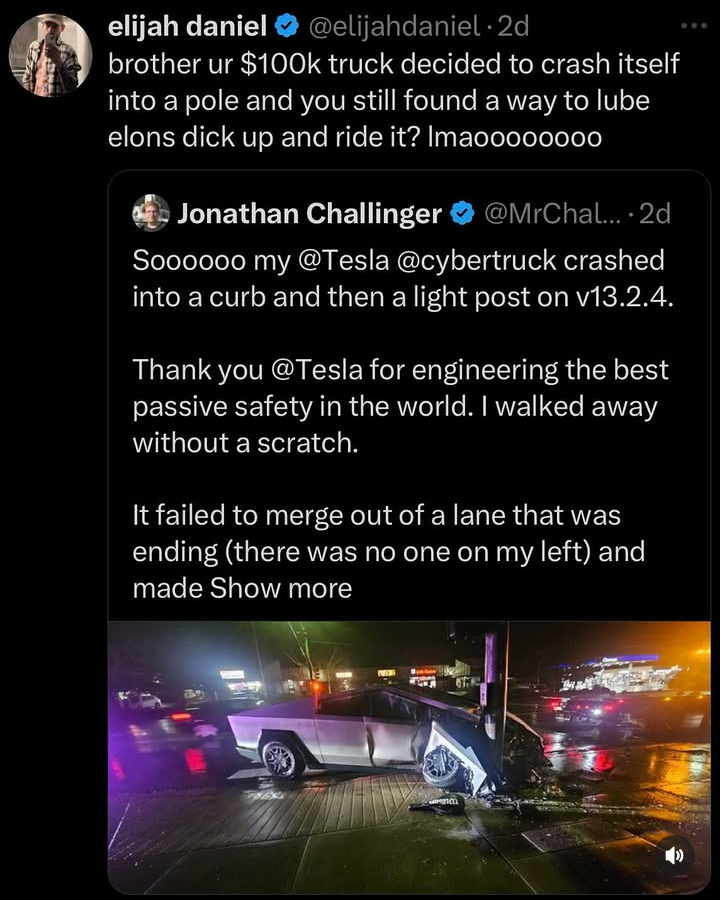Open the @cybertruck mention link
Viewport: 720px width, 900px height.
coord(476,261)
